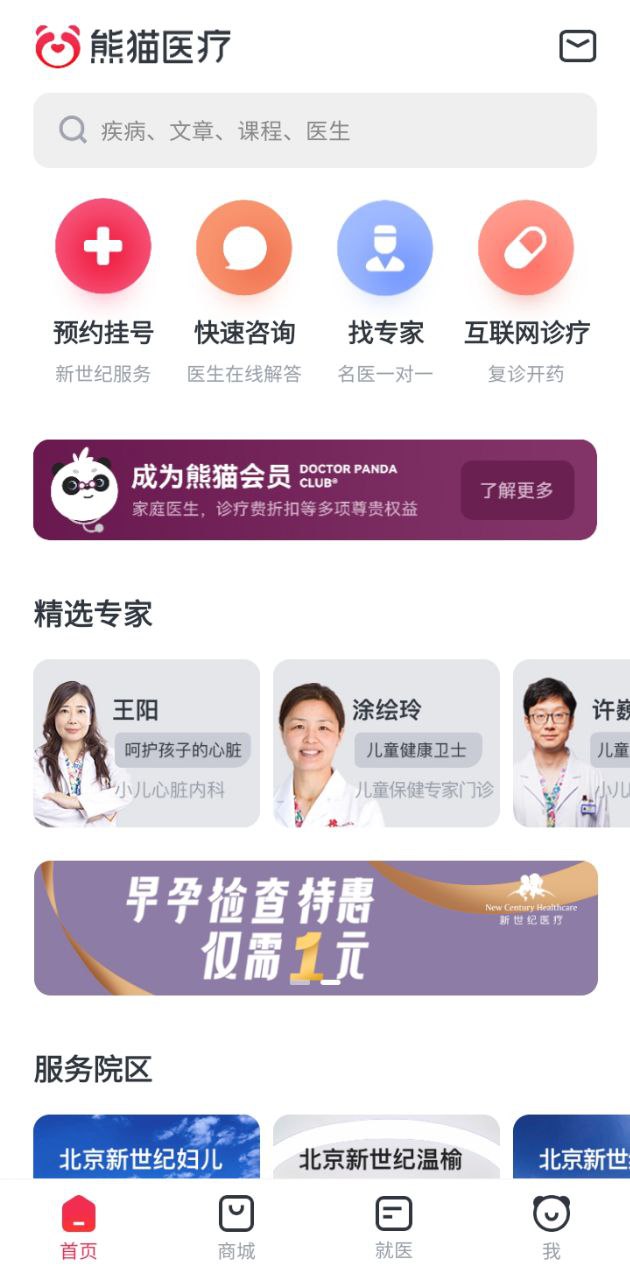Switch to the 我 profile tab

(x=551, y=1228)
